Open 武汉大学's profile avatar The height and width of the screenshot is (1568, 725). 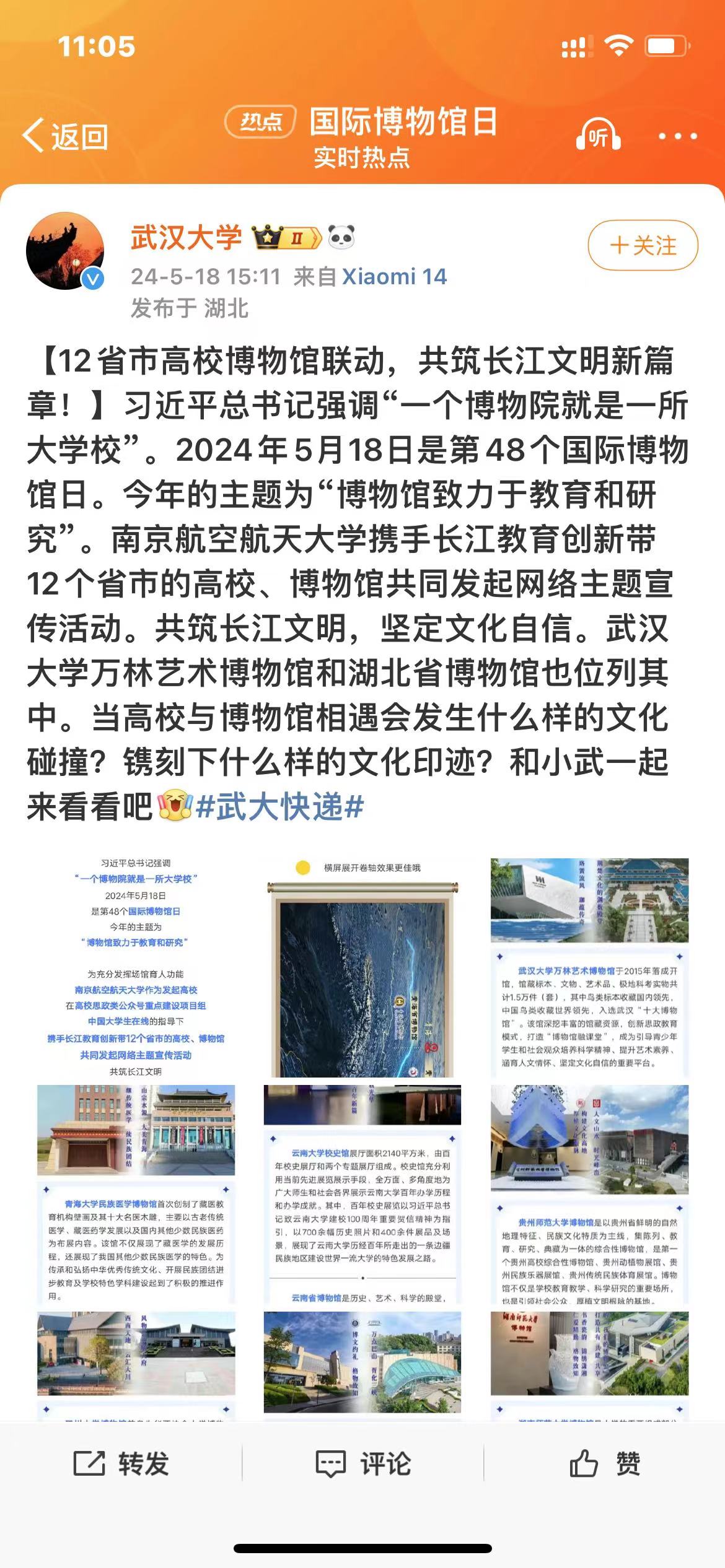click(64, 251)
